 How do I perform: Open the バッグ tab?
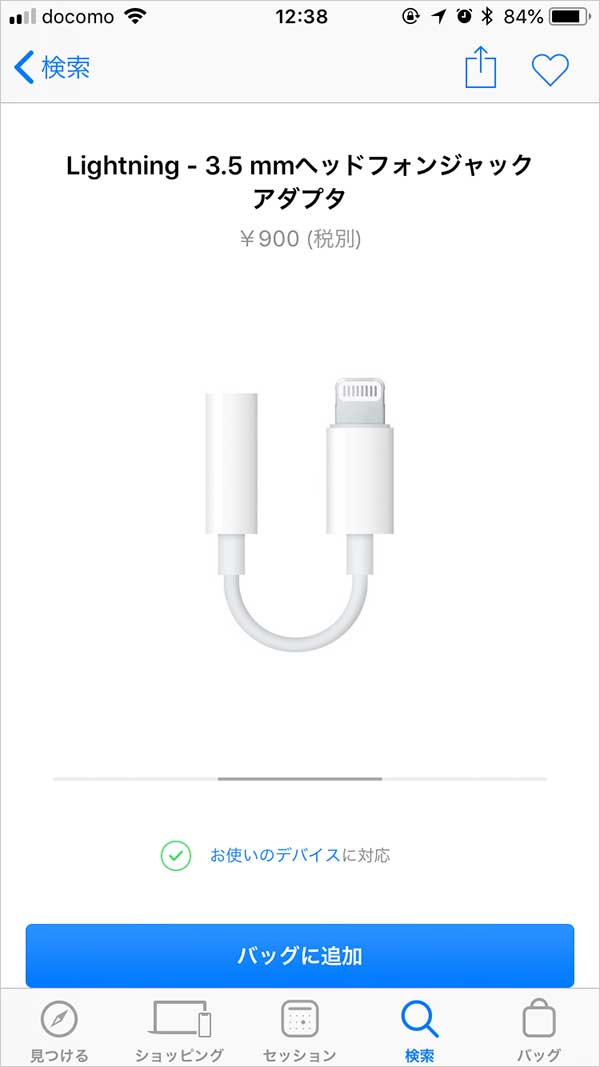pos(539,1030)
